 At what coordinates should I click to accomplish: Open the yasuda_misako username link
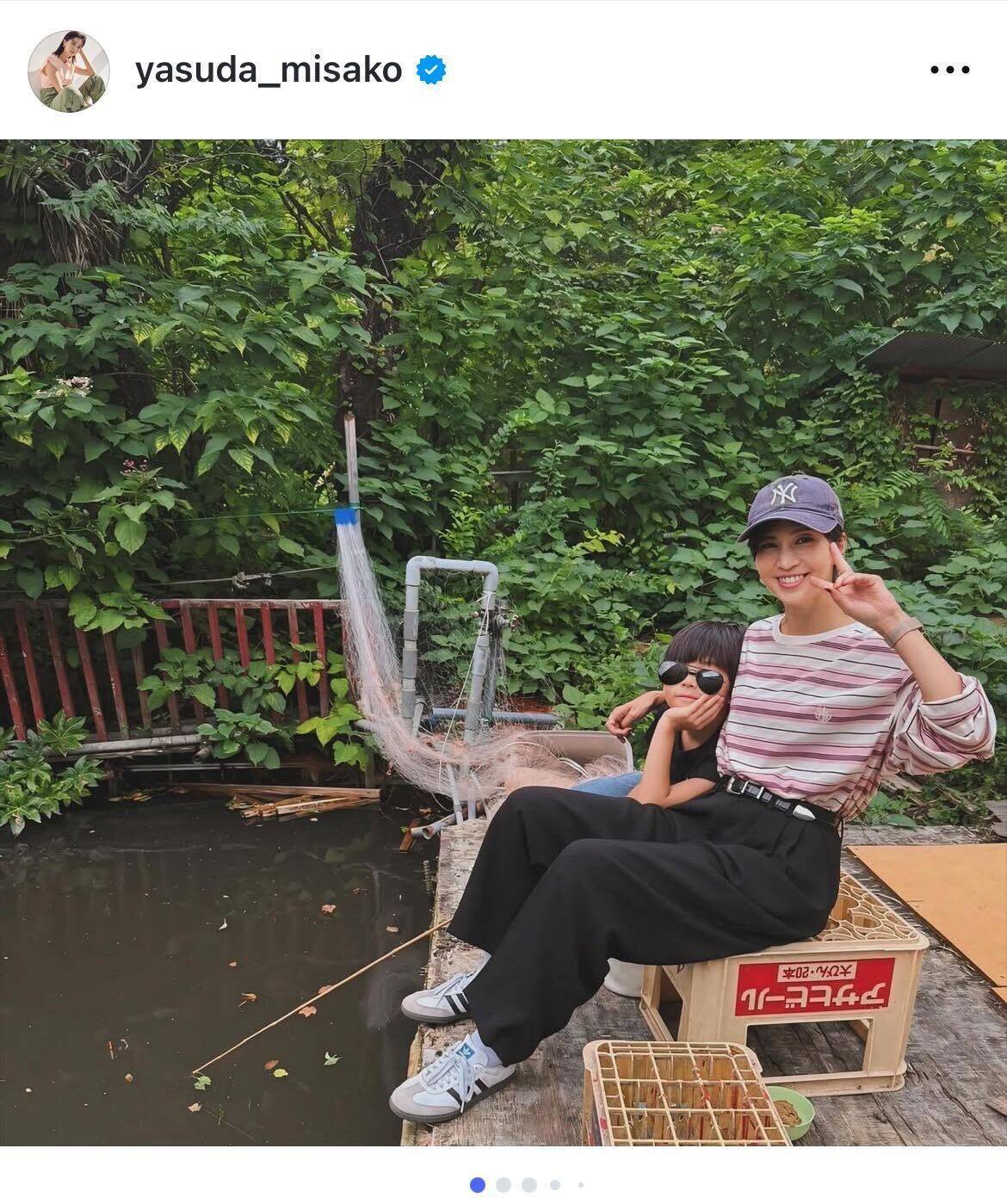tap(268, 71)
